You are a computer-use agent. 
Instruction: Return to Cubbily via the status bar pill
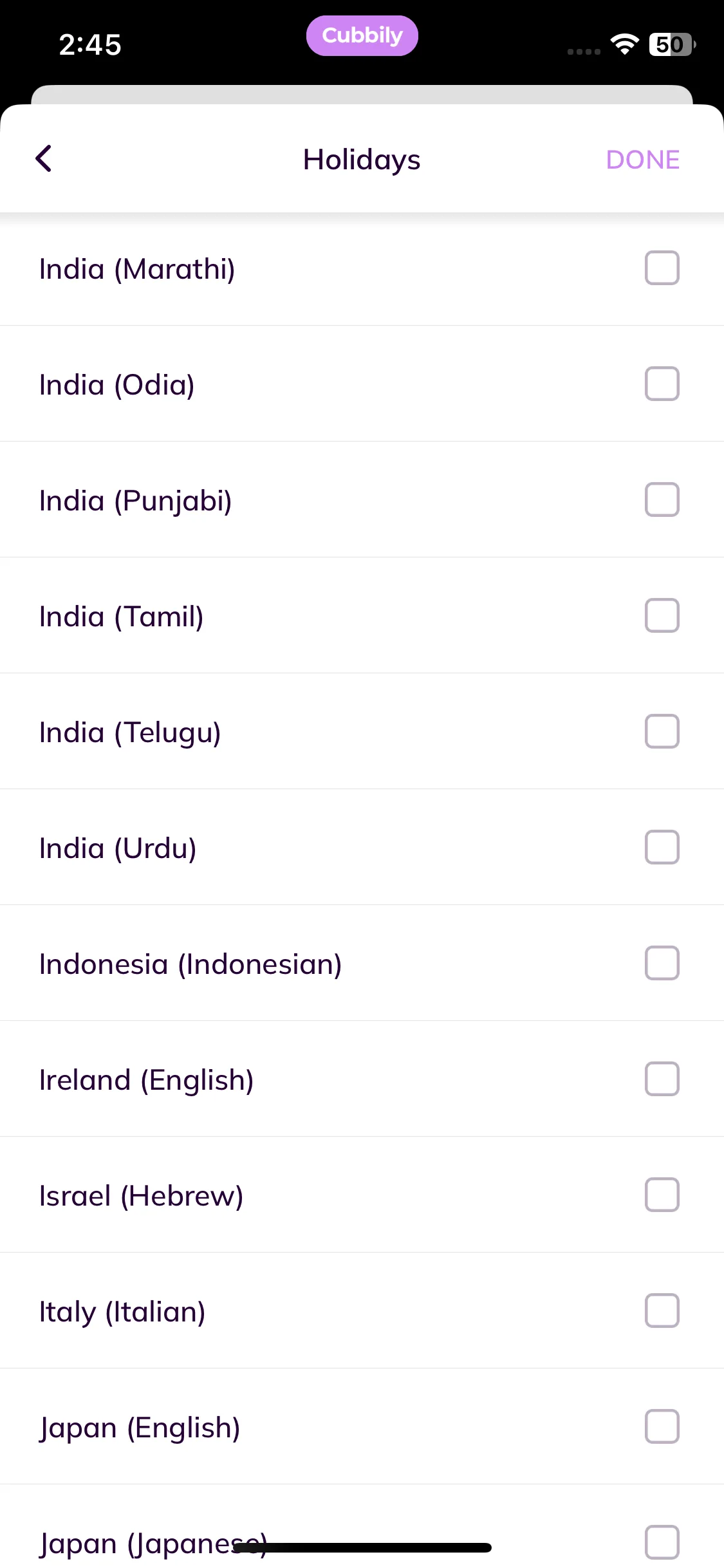pos(362,36)
